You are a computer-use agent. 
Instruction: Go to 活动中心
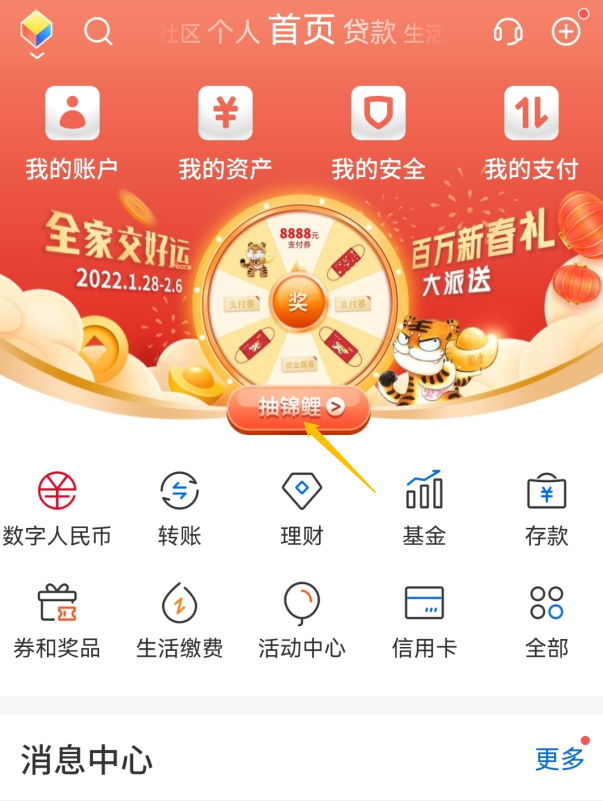[302, 620]
